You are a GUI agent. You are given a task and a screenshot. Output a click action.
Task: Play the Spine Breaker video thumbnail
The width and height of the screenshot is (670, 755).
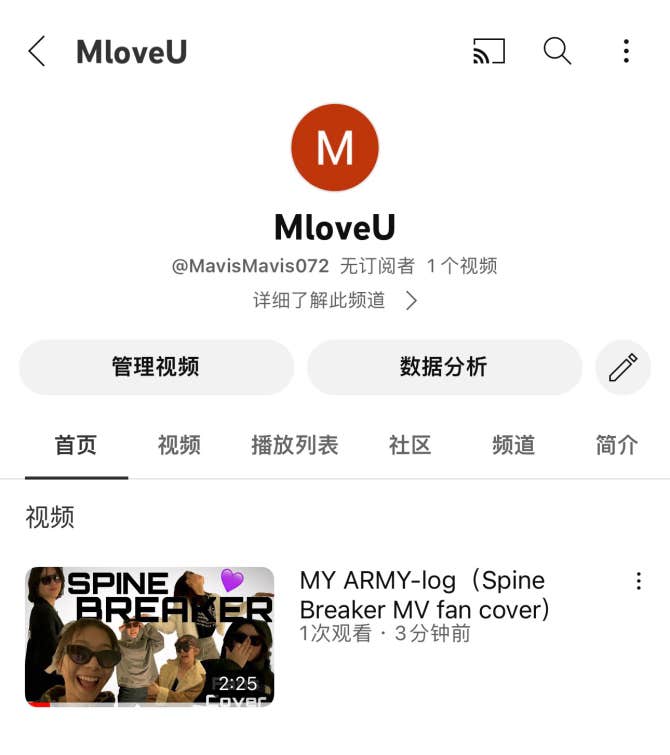149,636
